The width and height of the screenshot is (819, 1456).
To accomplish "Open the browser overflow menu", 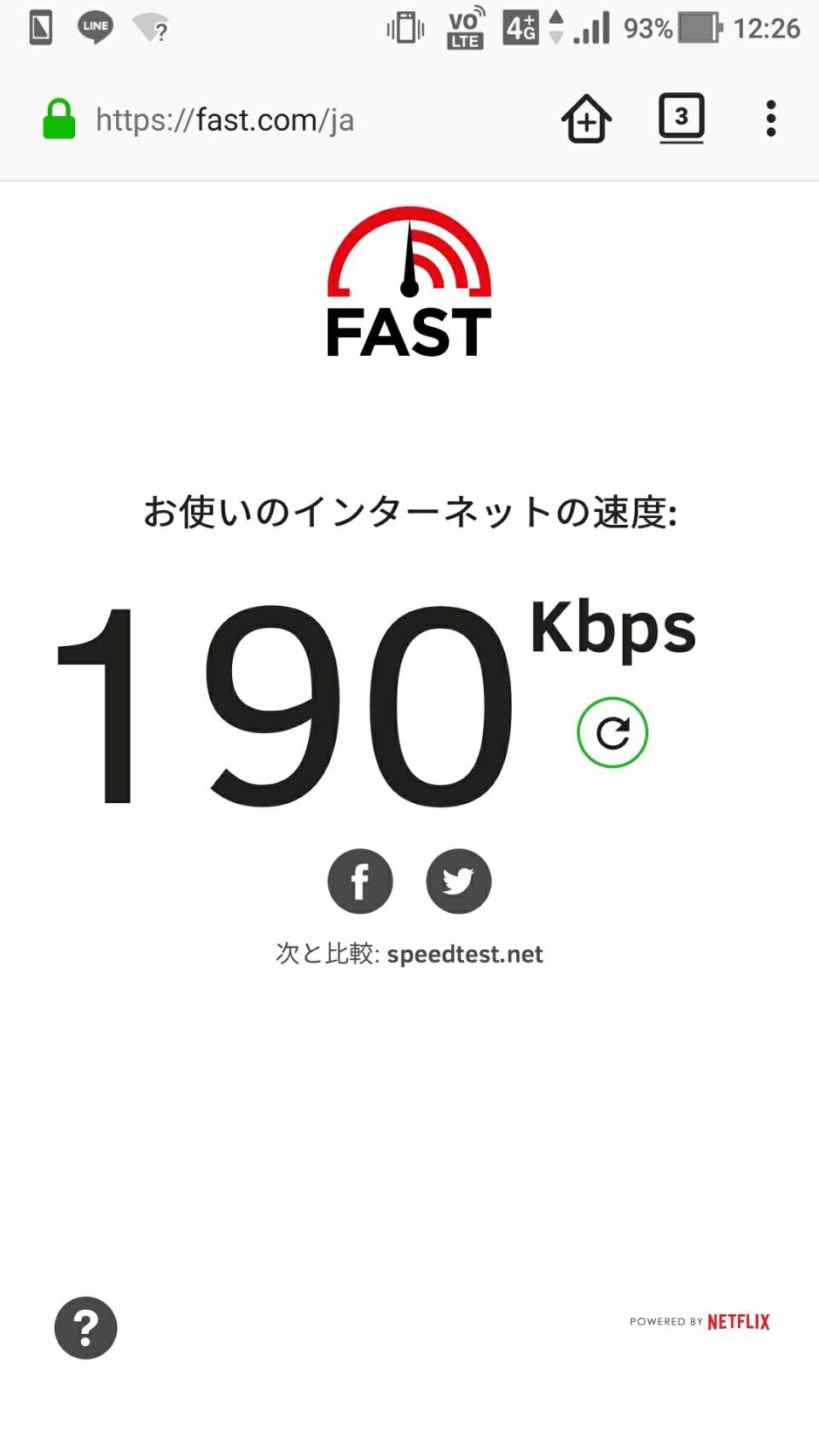I will click(x=770, y=119).
